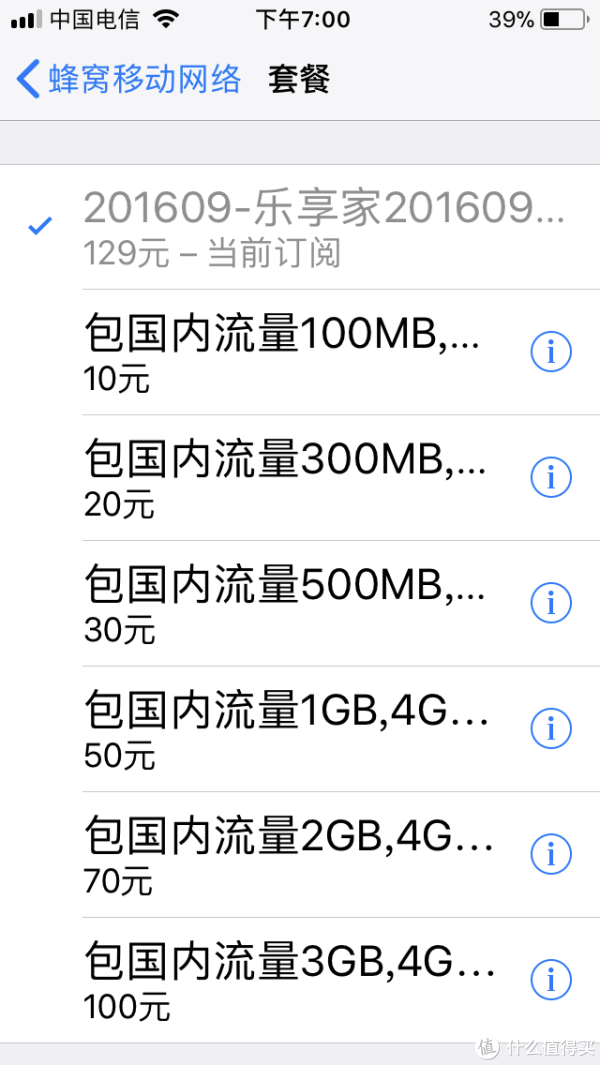The width and height of the screenshot is (600, 1065).
Task: Pick the 500MB plan for 30元
Action: coord(300,603)
